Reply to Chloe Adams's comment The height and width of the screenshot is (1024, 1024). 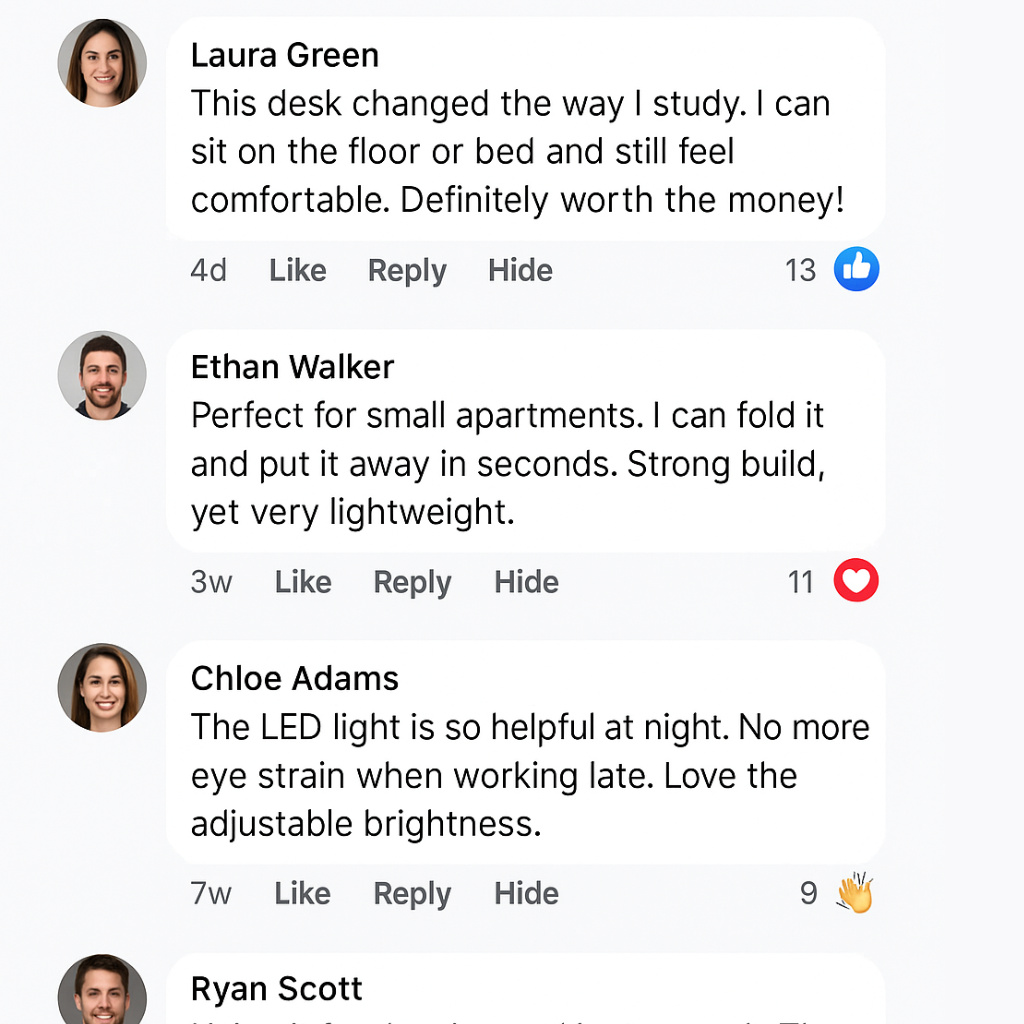tap(412, 893)
